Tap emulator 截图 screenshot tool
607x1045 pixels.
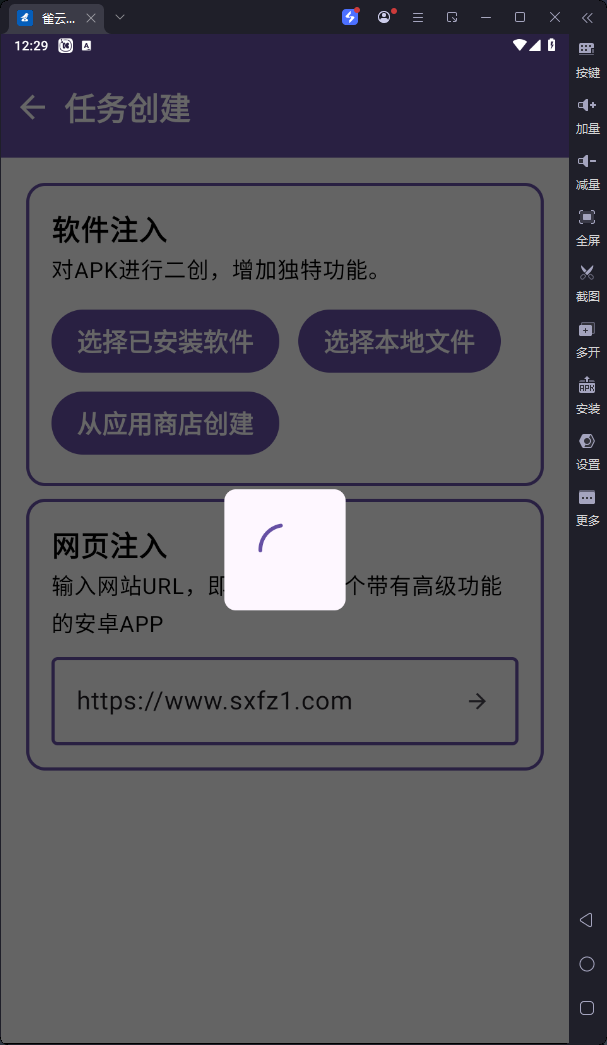pos(587,279)
